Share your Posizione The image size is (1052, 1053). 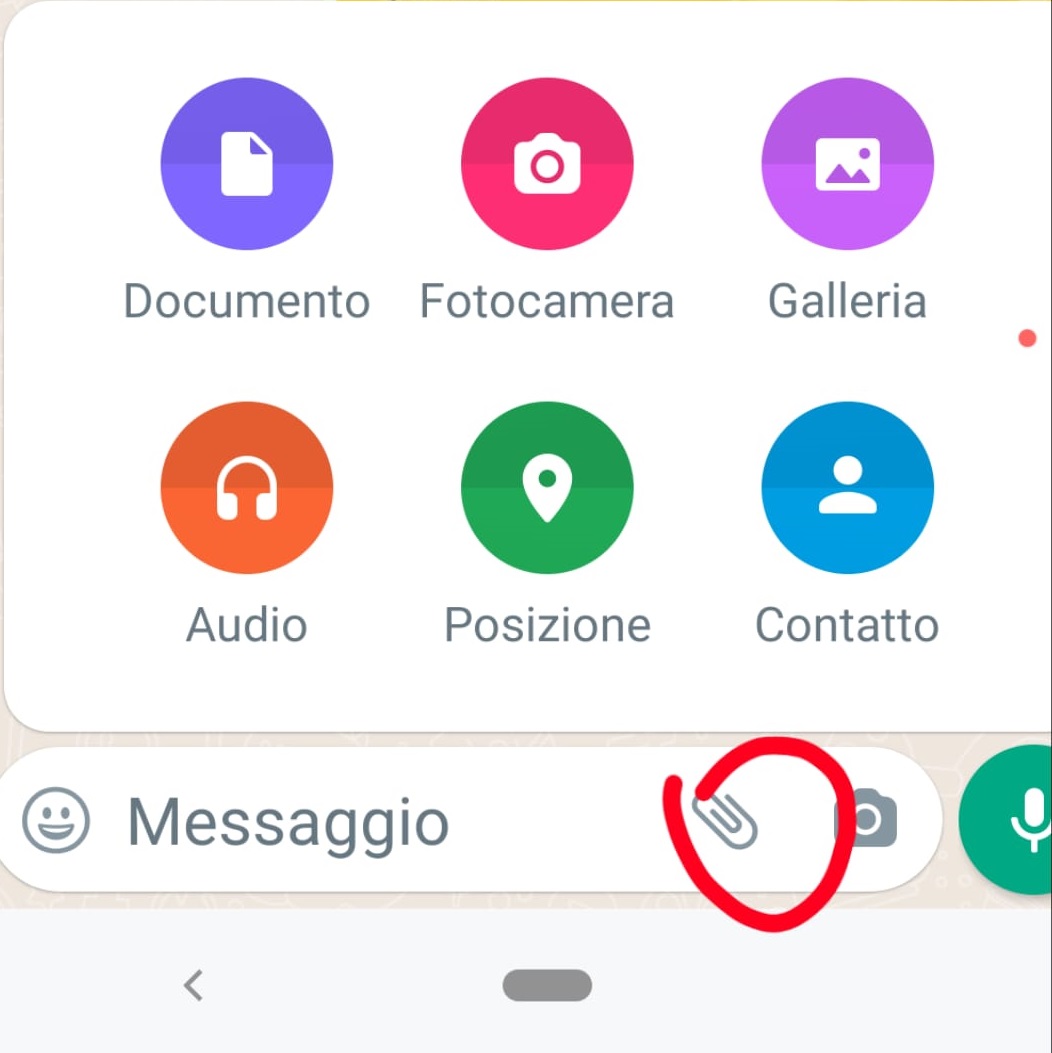click(547, 488)
